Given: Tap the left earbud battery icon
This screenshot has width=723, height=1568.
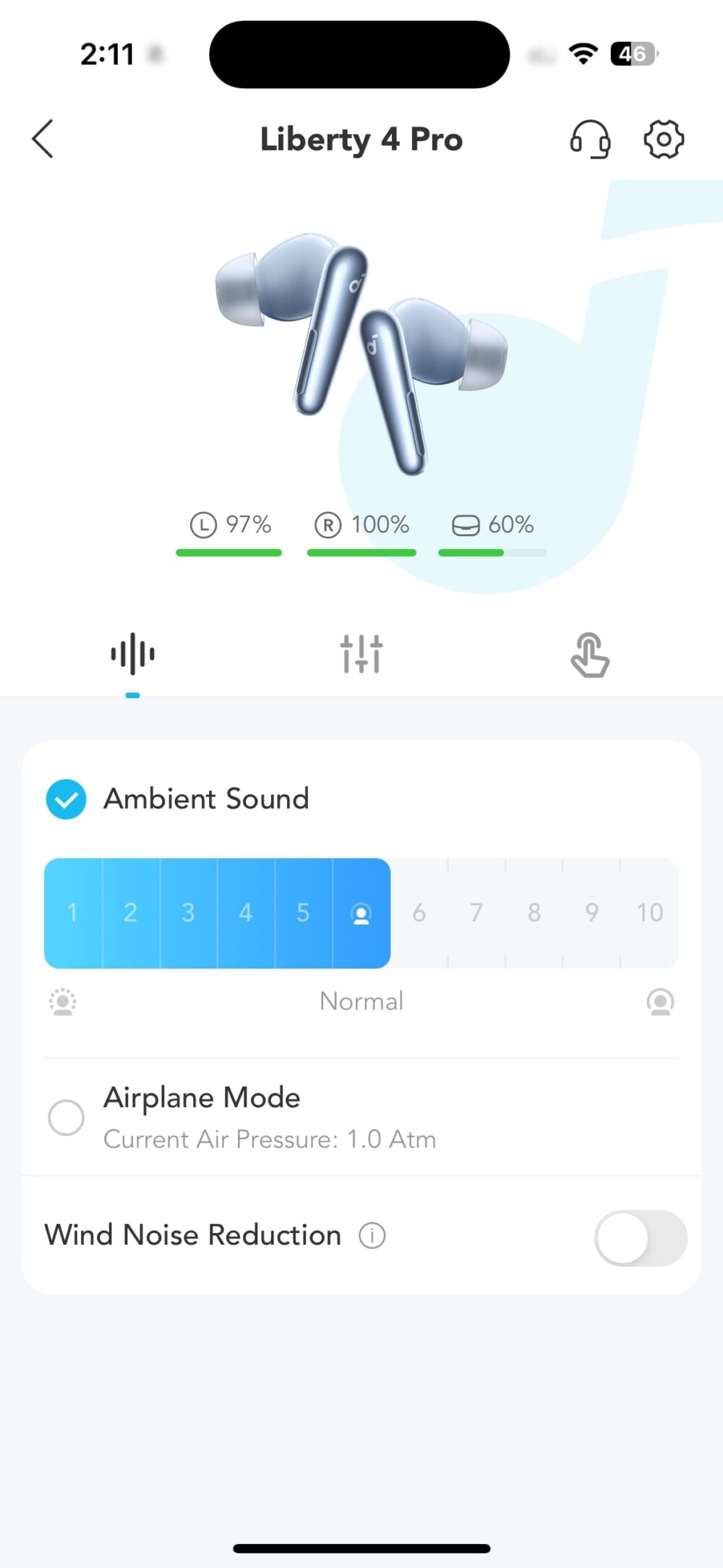Looking at the screenshot, I should [202, 525].
